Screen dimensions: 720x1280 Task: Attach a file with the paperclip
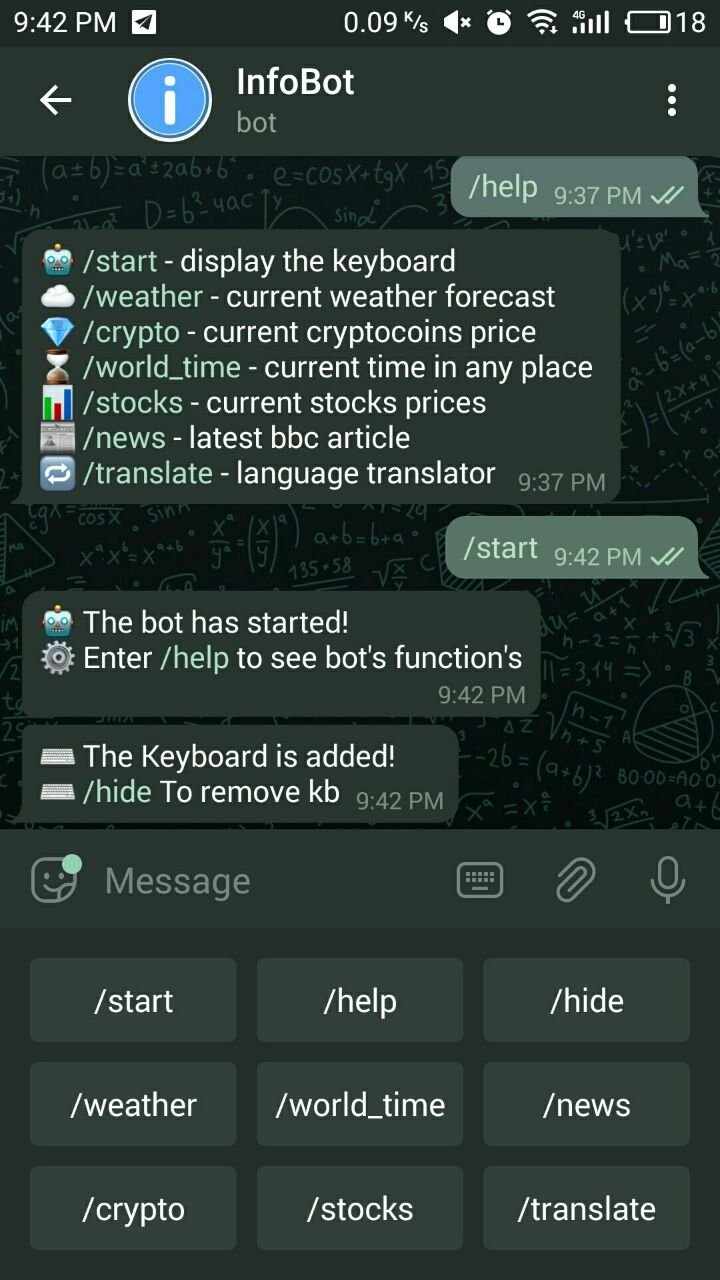[575, 880]
